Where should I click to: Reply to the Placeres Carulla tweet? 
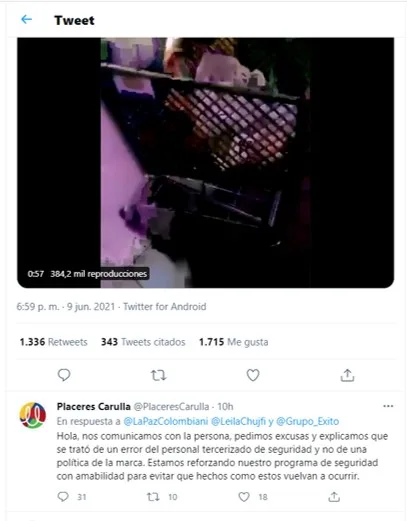pyautogui.click(x=63, y=497)
